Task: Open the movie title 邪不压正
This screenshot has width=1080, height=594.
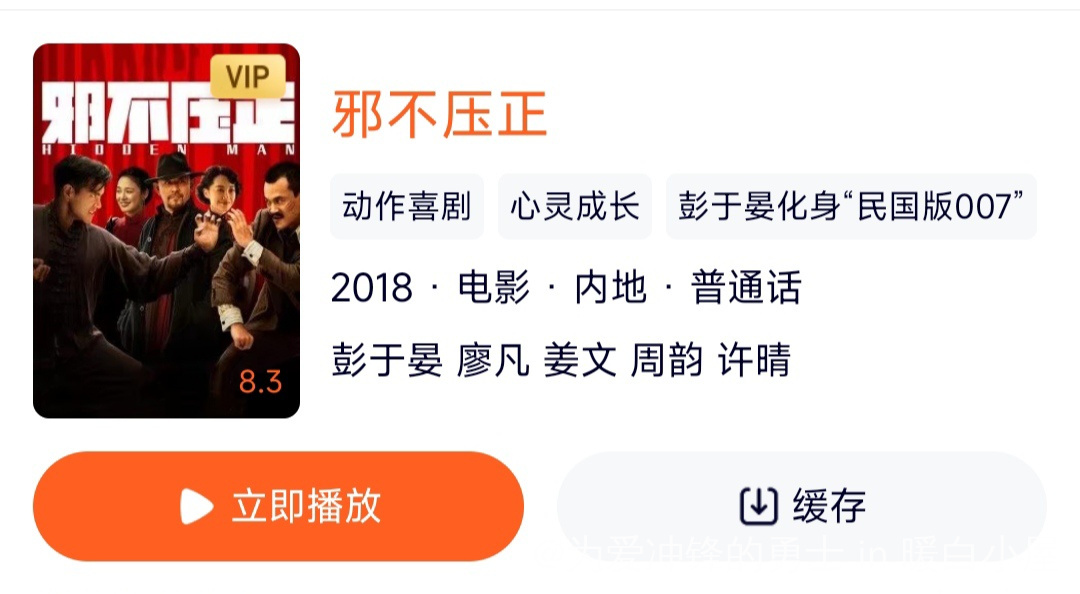Action: [x=439, y=113]
